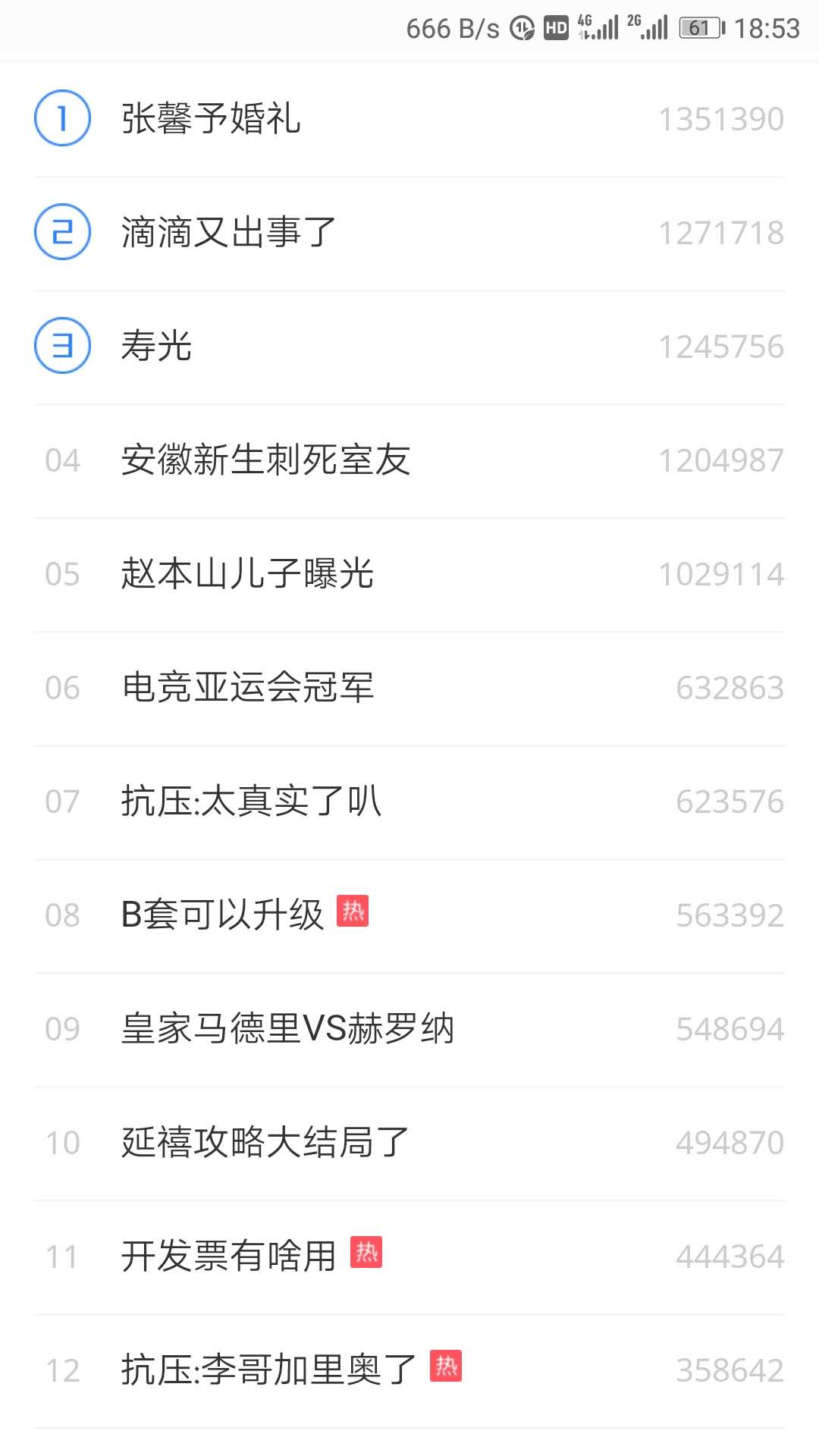Open trending topic 滴滴又出事了
Image resolution: width=819 pixels, height=1456 pixels.
[x=228, y=233]
